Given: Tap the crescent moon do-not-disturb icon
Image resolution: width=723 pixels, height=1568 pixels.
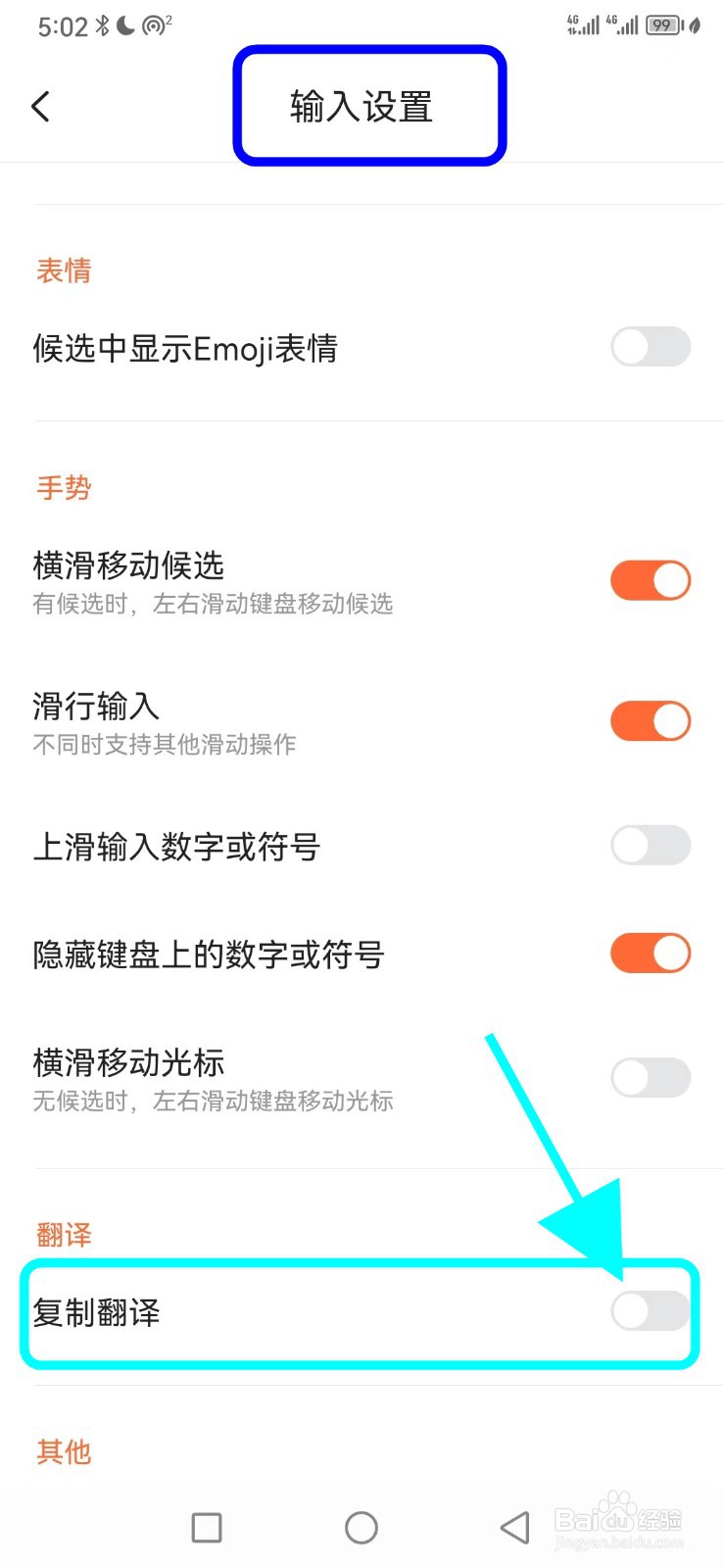Looking at the screenshot, I should click(x=125, y=24).
